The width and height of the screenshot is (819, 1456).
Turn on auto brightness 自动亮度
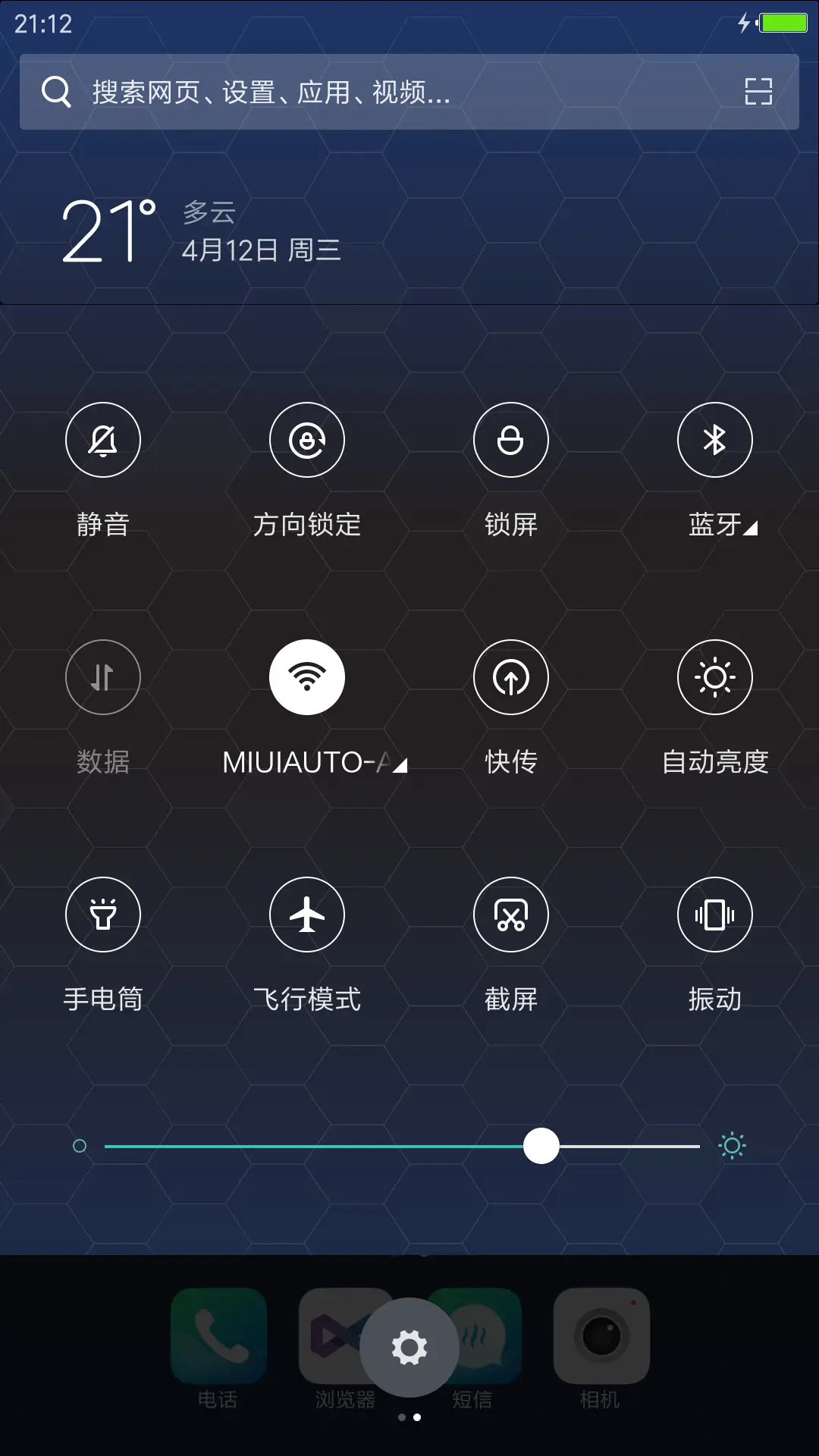714,677
